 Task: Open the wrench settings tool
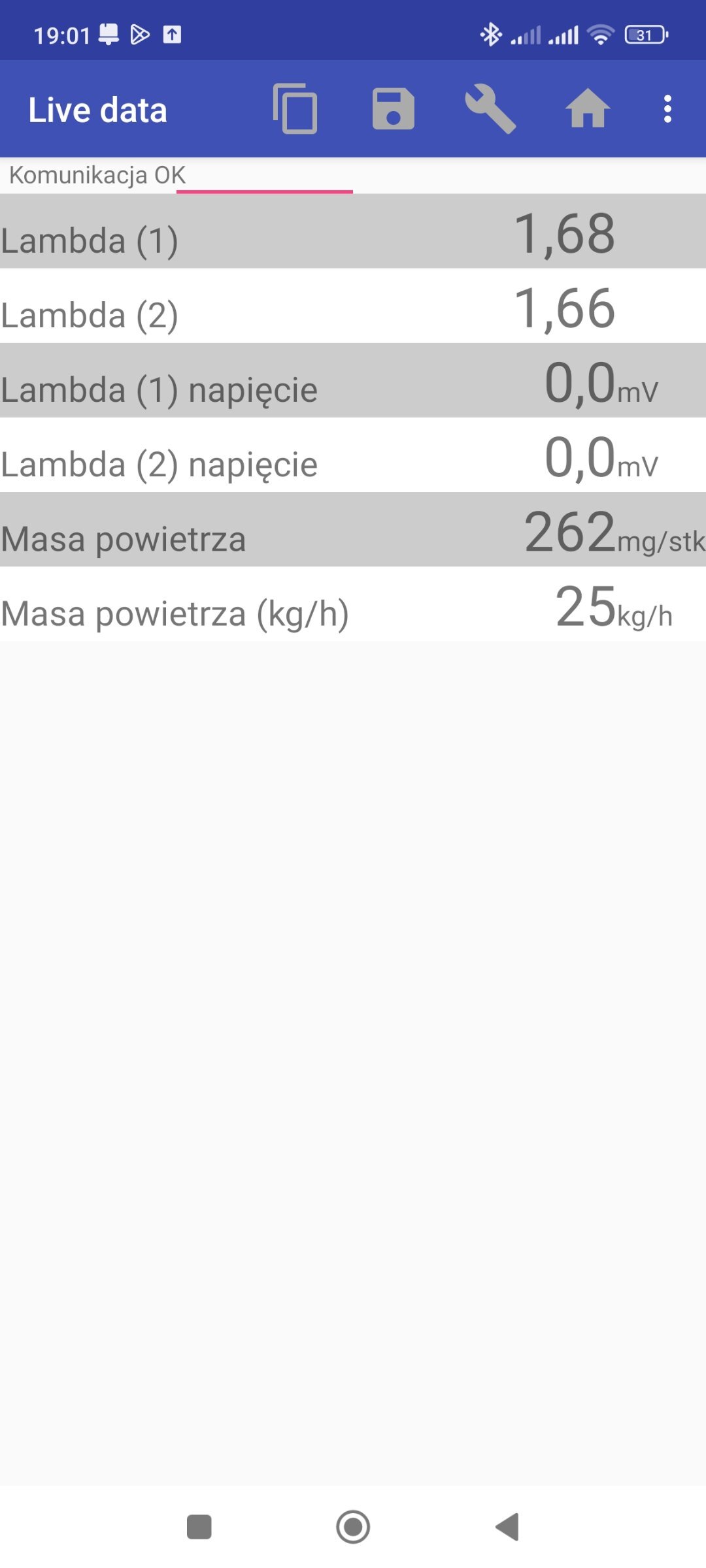490,108
